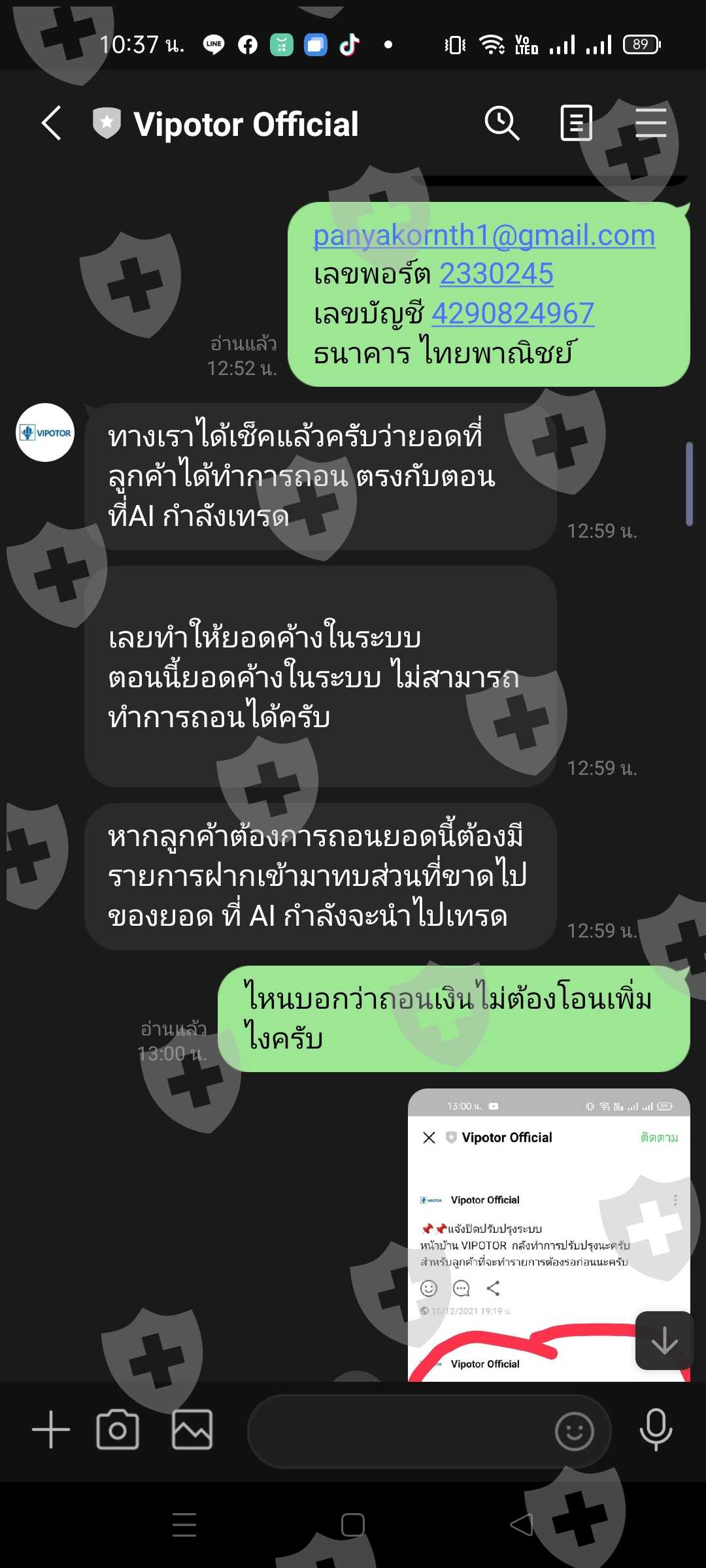Open the panyakornth1@gmail.com email link

pos(484,235)
